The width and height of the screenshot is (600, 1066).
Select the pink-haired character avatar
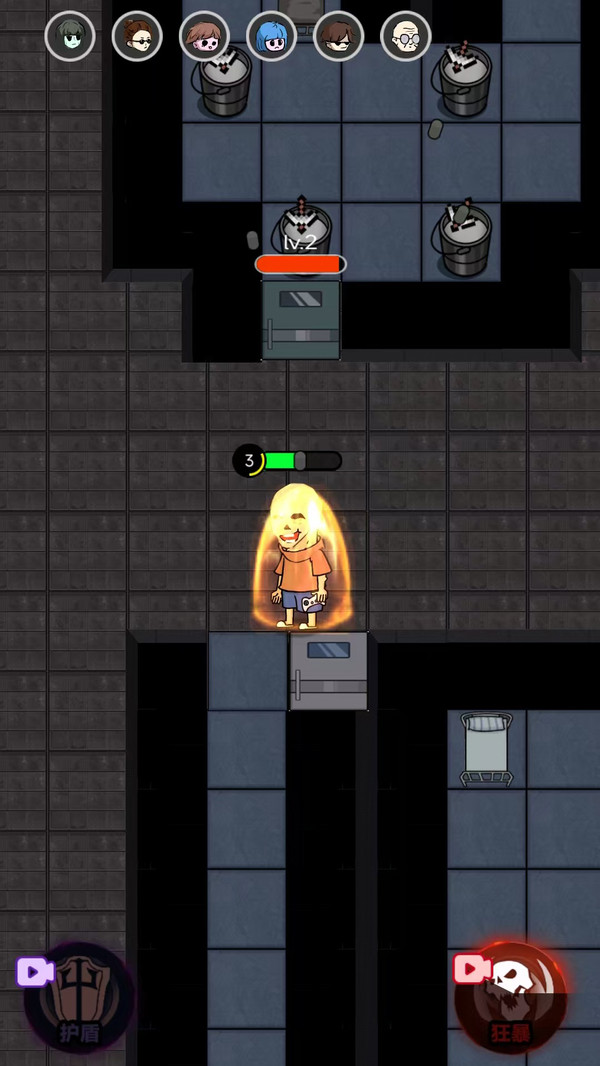click(204, 37)
